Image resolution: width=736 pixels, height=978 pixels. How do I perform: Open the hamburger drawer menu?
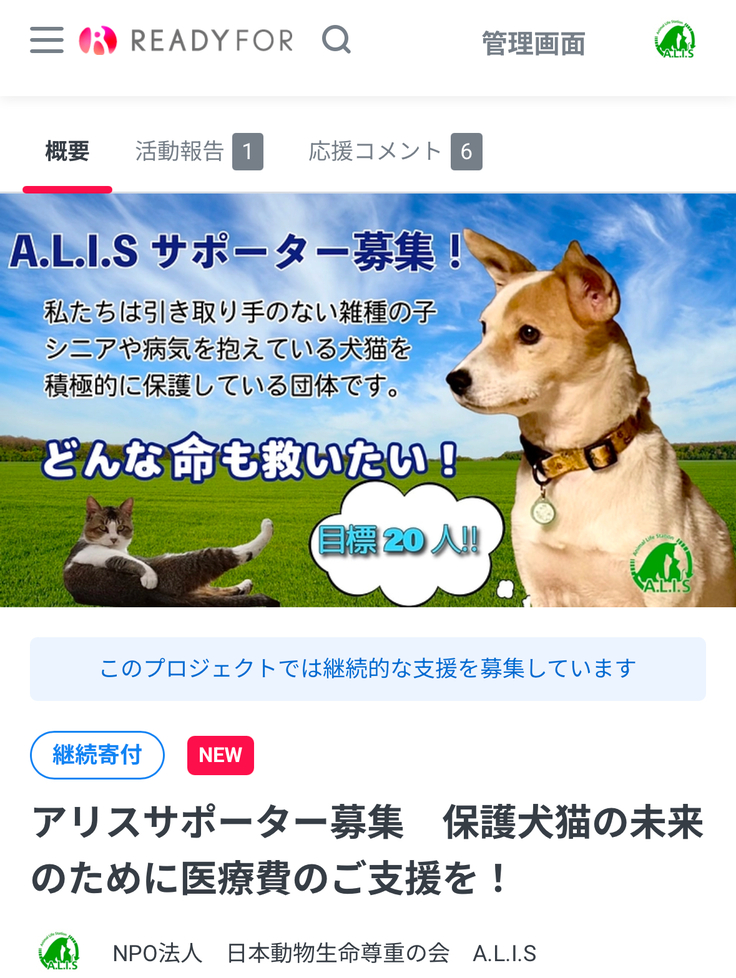(46, 40)
